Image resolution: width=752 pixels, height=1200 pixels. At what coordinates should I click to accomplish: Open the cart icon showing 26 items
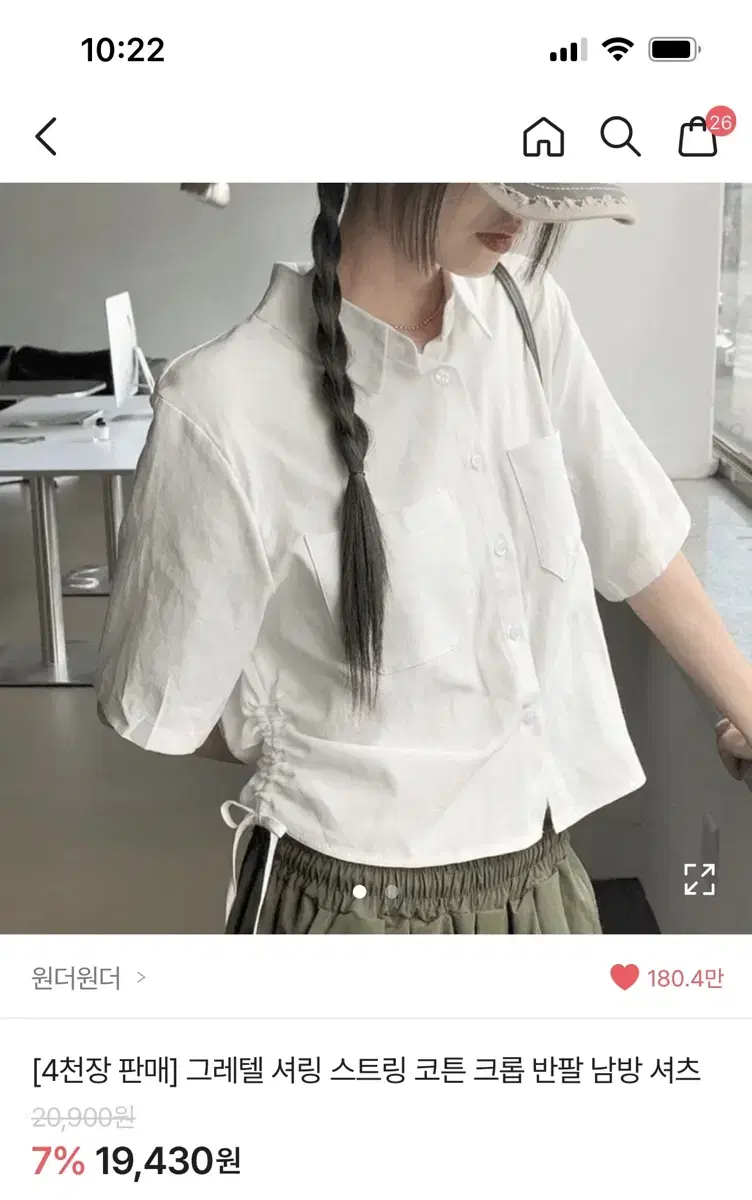699,137
